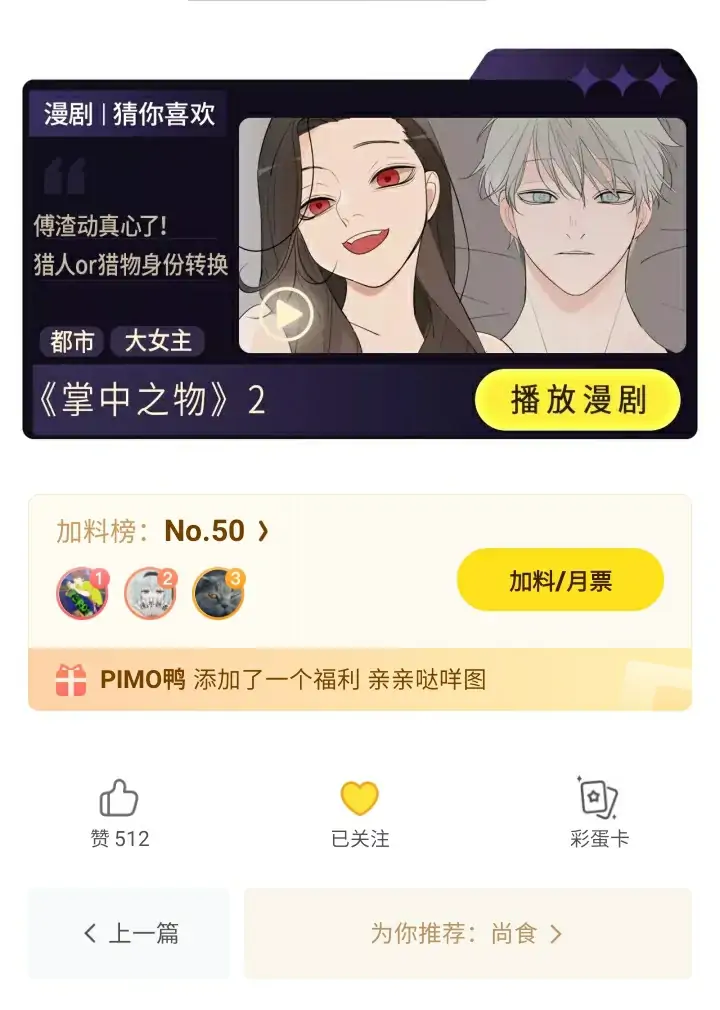Select the 大女主 tag
This screenshot has height=1010, width=720.
(158, 342)
